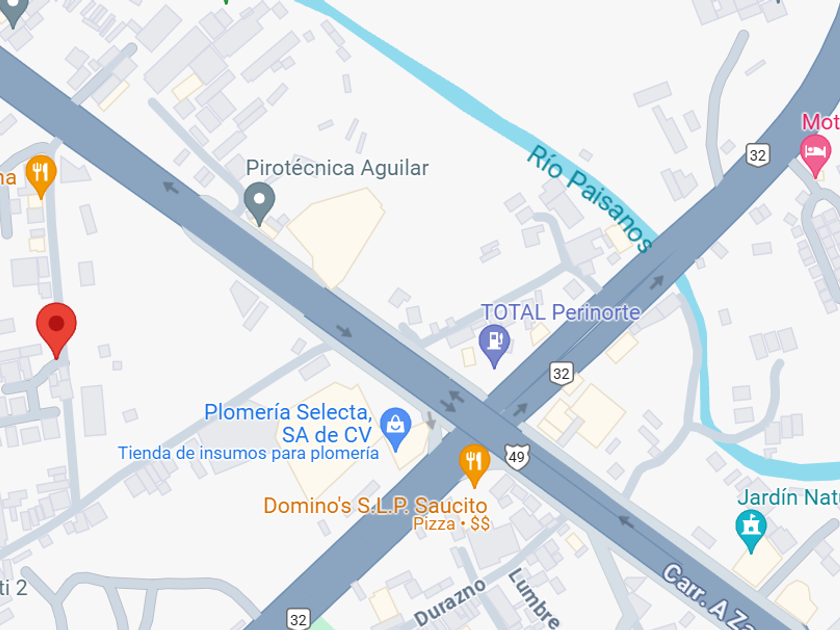Select the Jardín Natu venue marker
Viewport: 840px width, 630px height.
pyautogui.click(x=751, y=528)
